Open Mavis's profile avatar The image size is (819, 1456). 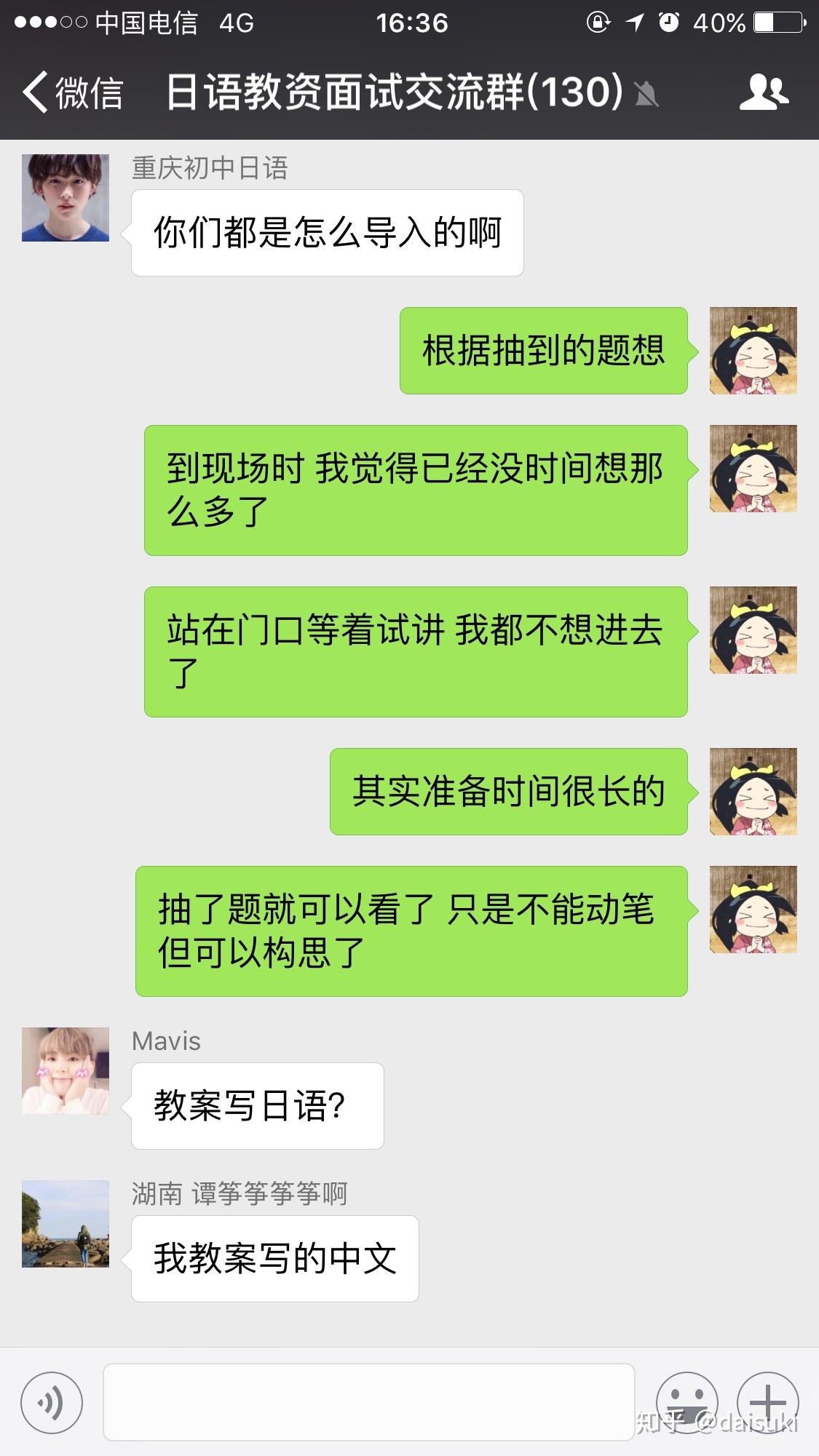[66, 1070]
